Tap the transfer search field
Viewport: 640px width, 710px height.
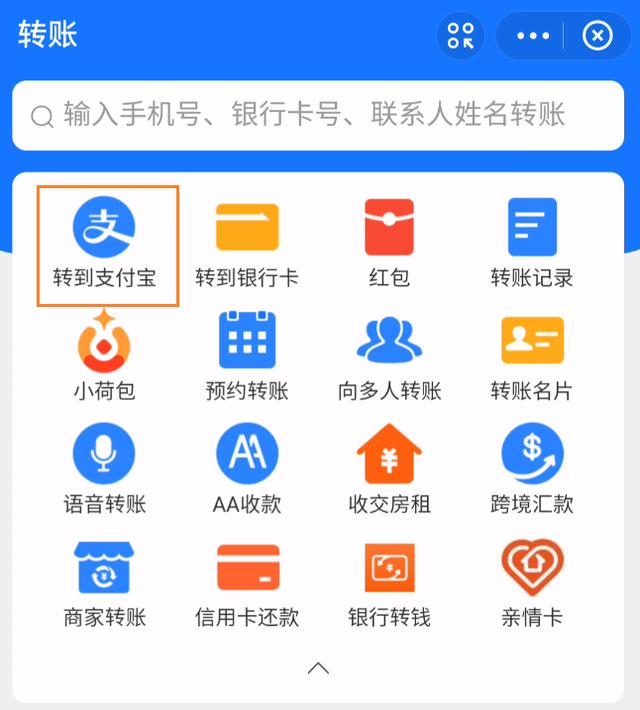coord(318,115)
